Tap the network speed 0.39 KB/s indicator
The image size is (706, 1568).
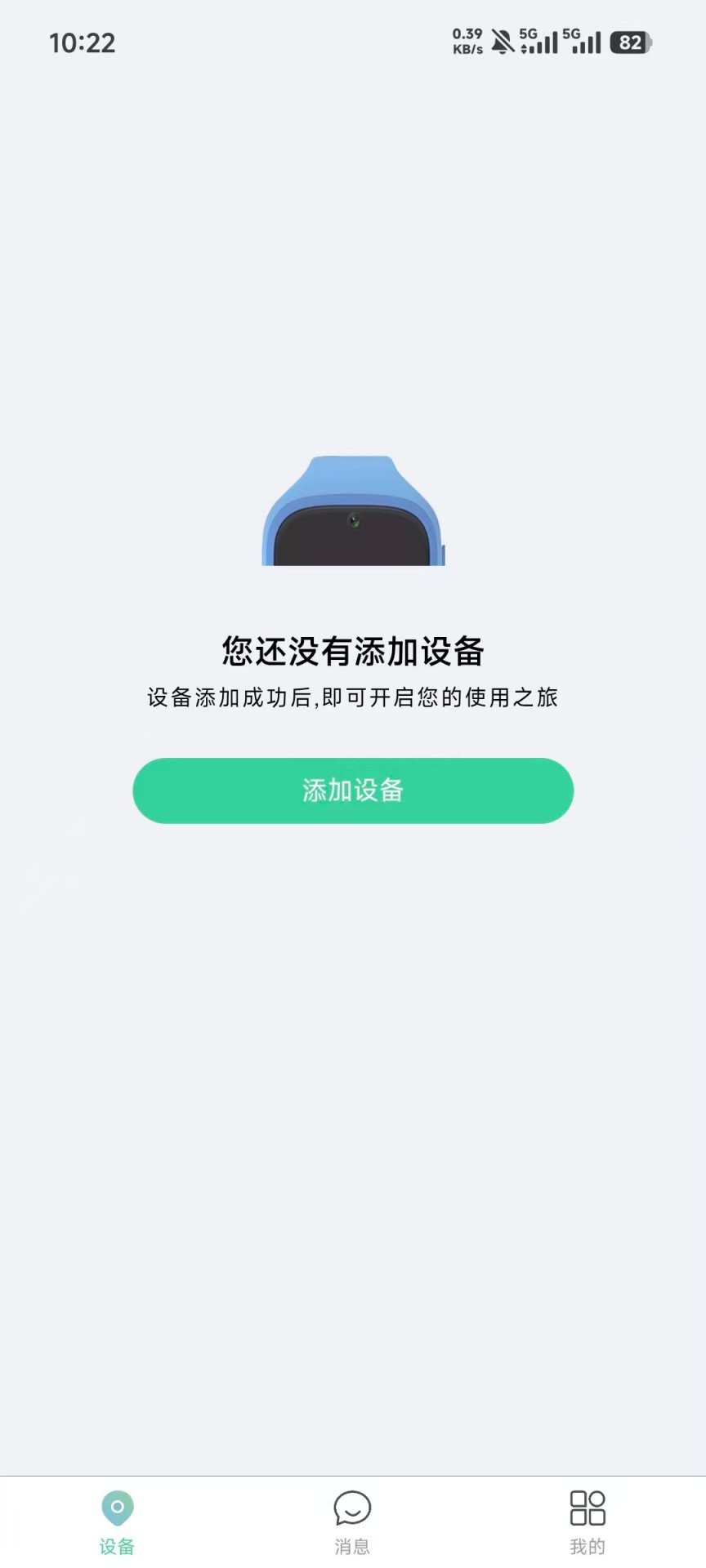(467, 40)
